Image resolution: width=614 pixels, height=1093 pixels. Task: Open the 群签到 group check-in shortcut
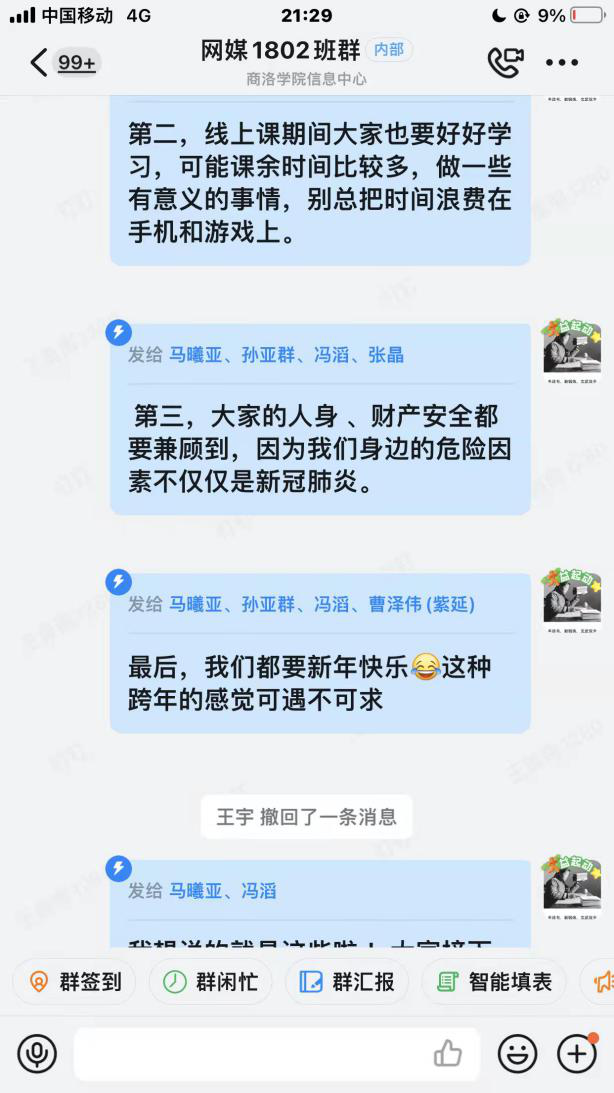(74, 981)
